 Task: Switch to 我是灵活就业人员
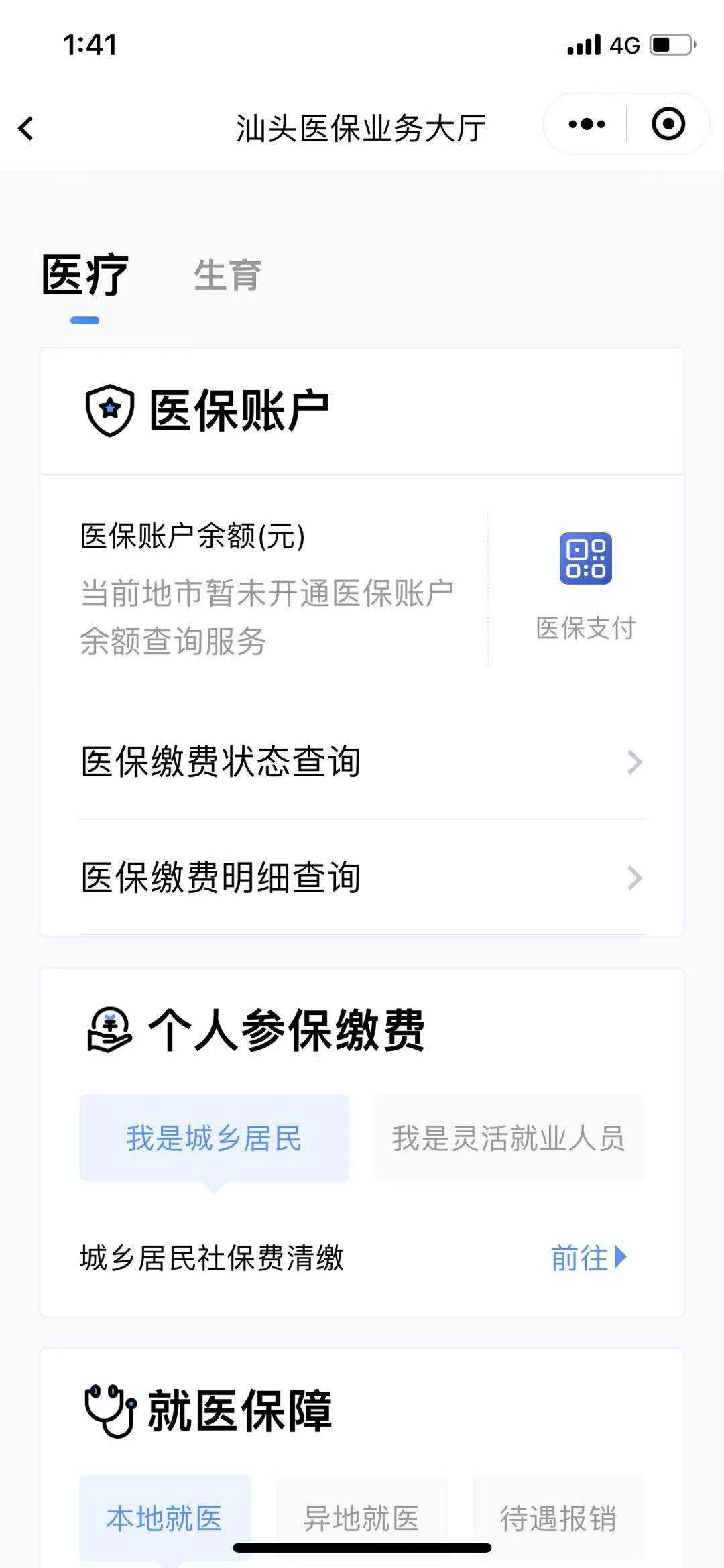click(508, 1138)
